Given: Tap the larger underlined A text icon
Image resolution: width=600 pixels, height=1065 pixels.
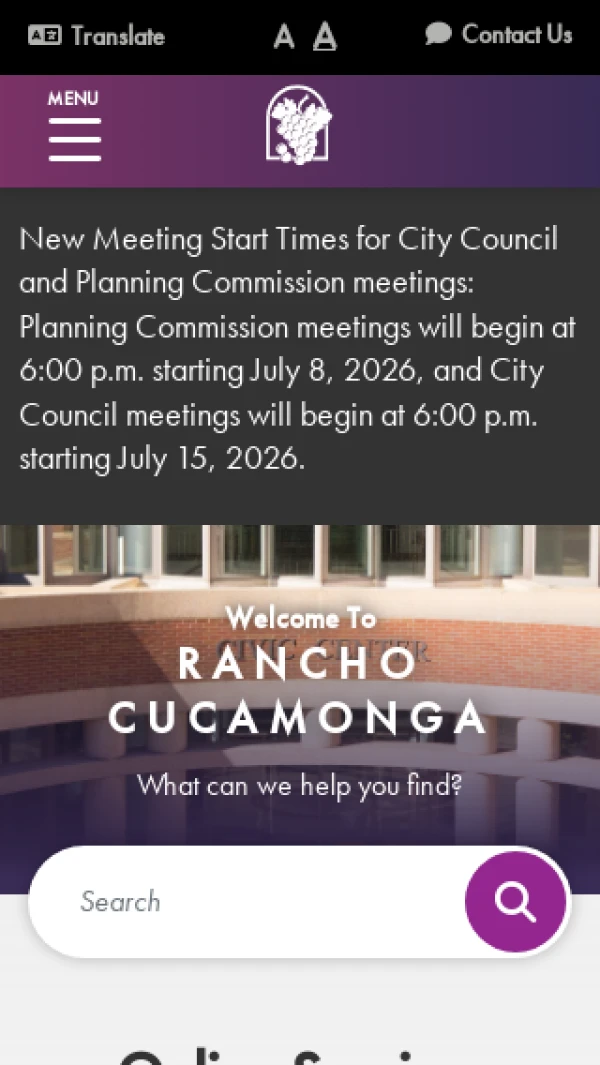Looking at the screenshot, I should [x=325, y=36].
